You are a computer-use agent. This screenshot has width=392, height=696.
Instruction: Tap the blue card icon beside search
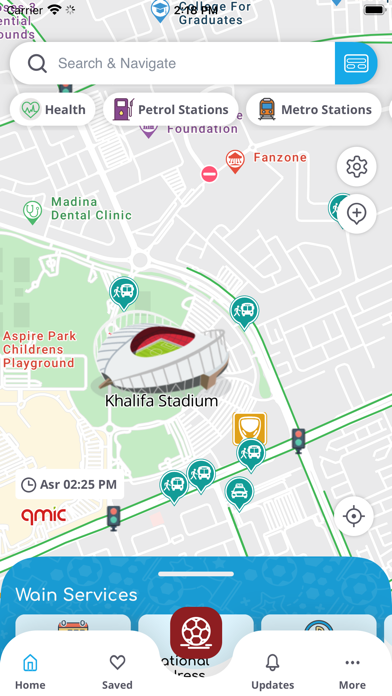(x=356, y=63)
